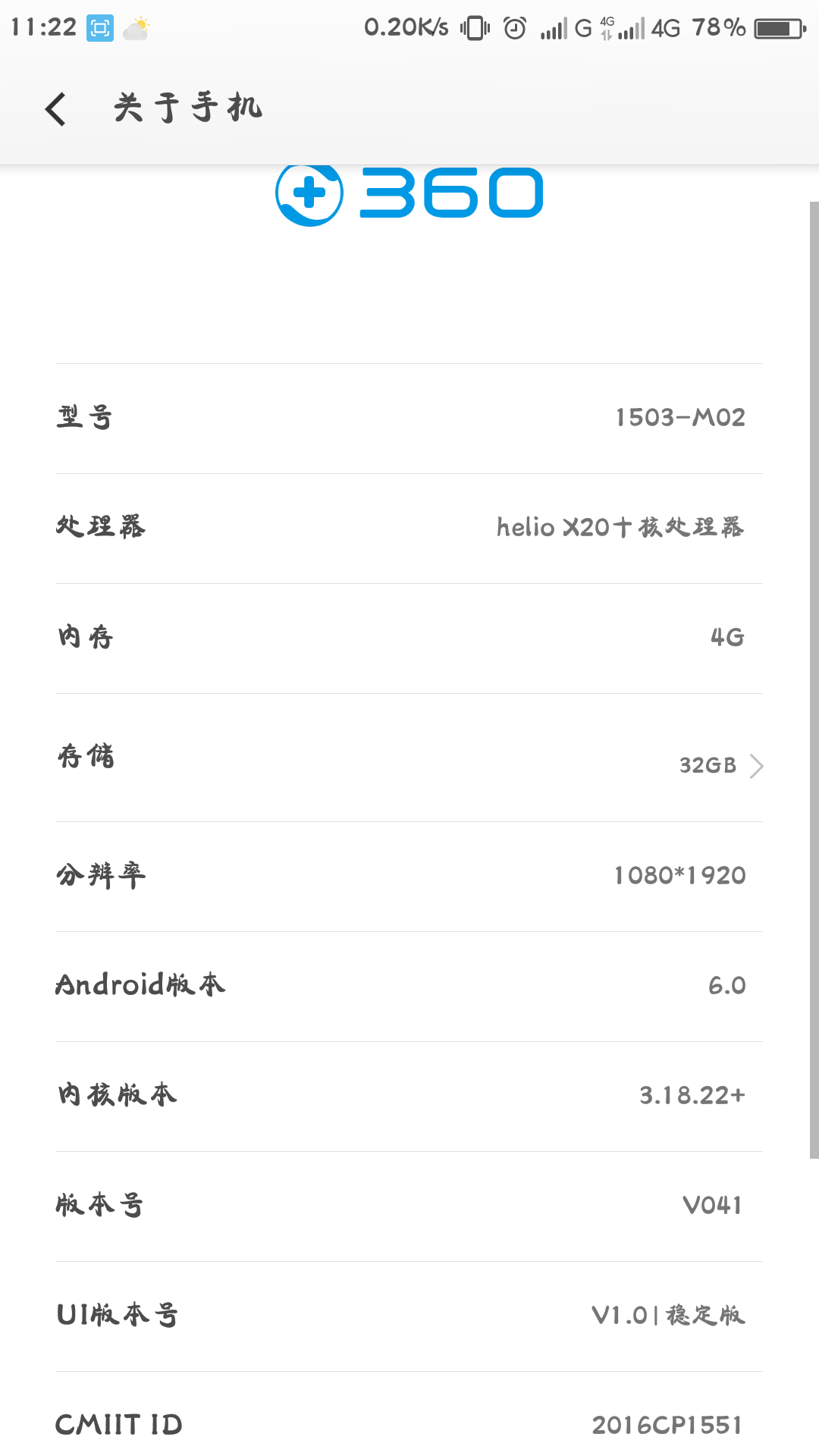
Task: Select the Android版本 6.0 row
Action: 409,984
